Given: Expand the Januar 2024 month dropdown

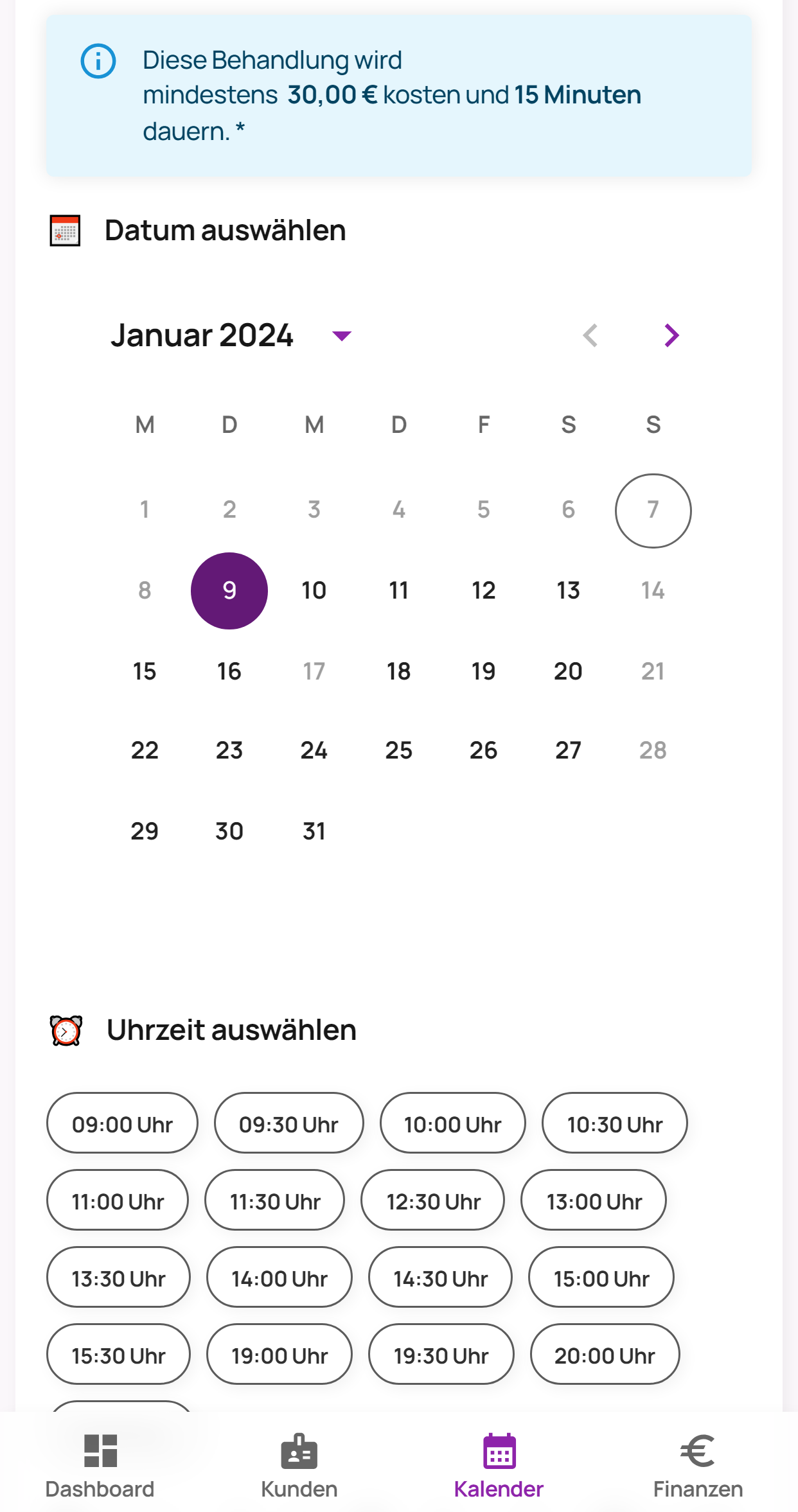Looking at the screenshot, I should 341,335.
